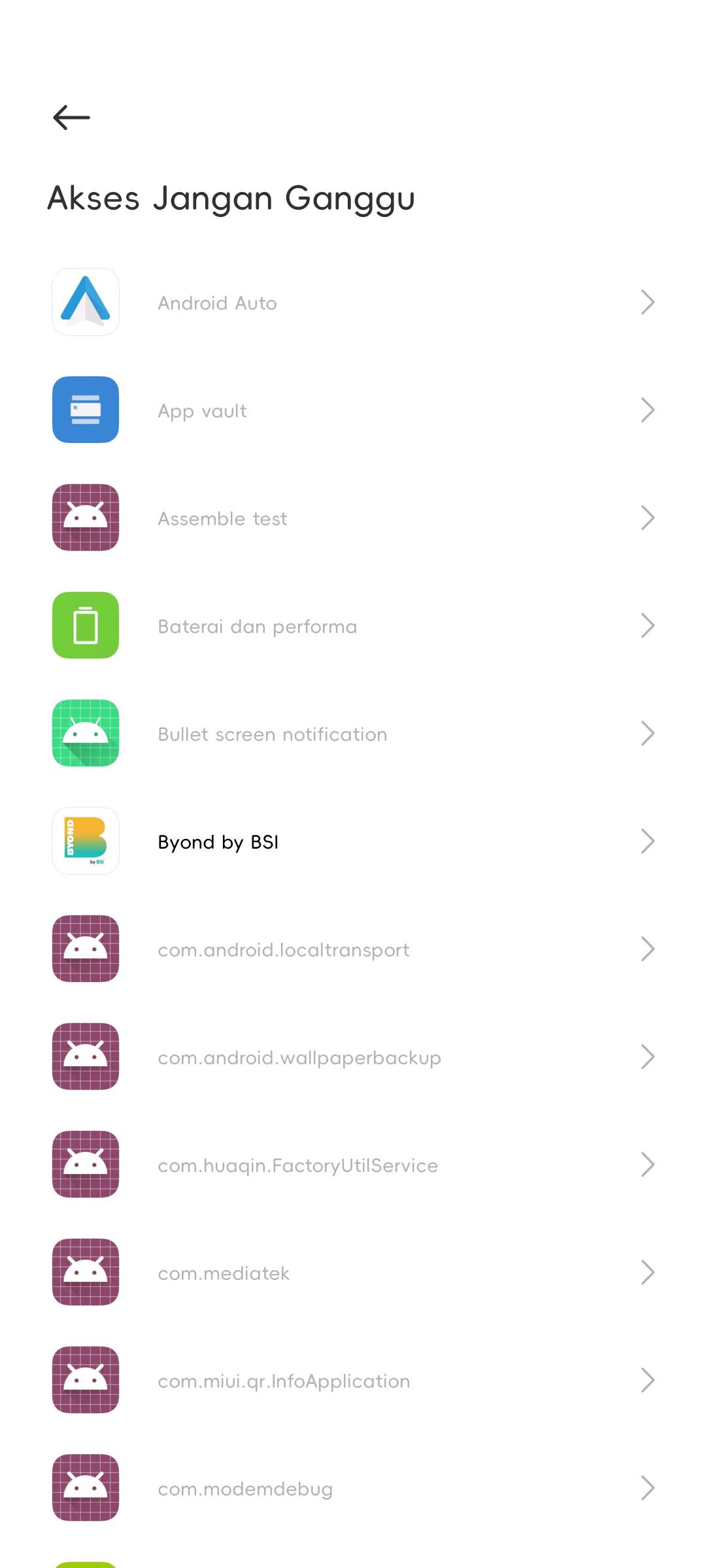Open com.android.wallpaperbackup row
This screenshot has width=706, height=1568.
coord(353,1057)
